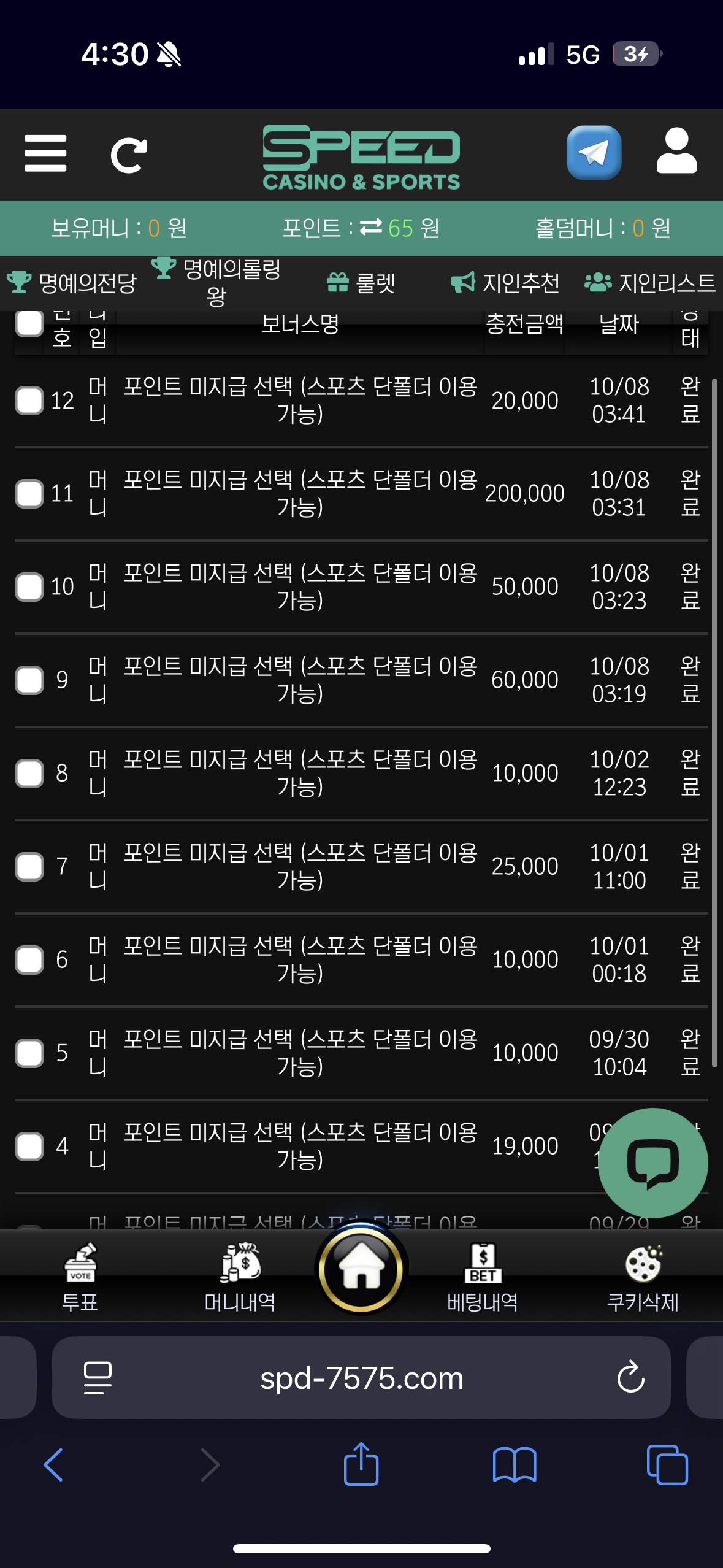Tap the browser share button

click(x=361, y=1464)
